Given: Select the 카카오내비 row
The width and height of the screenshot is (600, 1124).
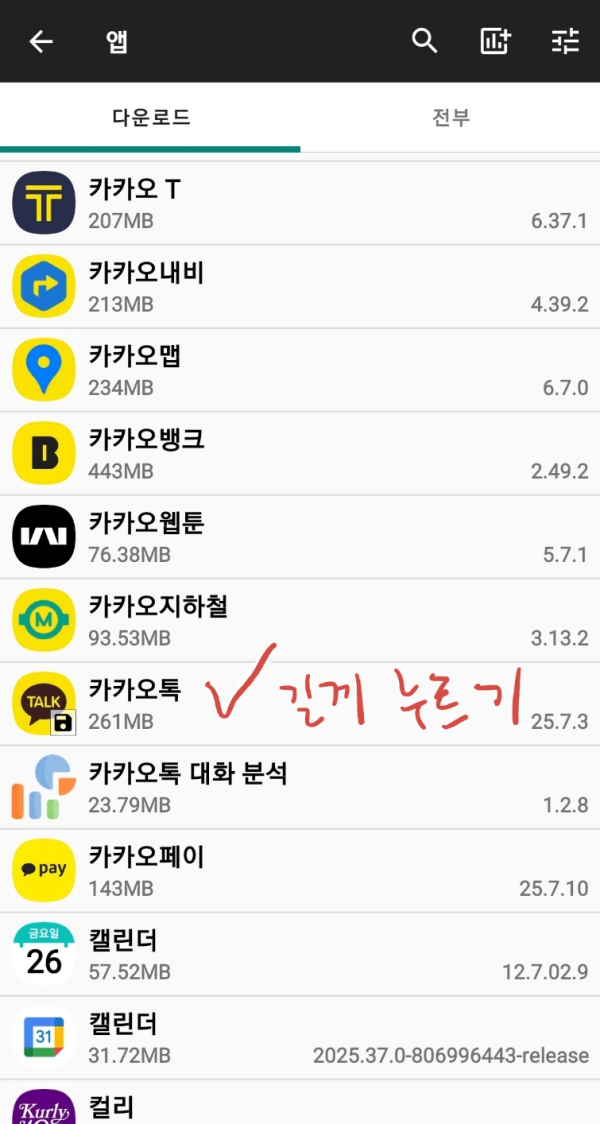Looking at the screenshot, I should tap(300, 287).
